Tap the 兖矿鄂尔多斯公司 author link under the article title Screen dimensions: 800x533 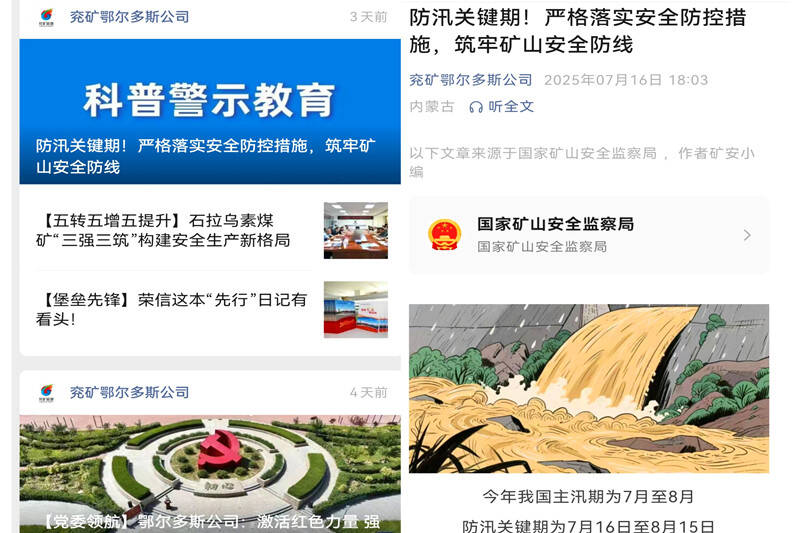(x=471, y=80)
